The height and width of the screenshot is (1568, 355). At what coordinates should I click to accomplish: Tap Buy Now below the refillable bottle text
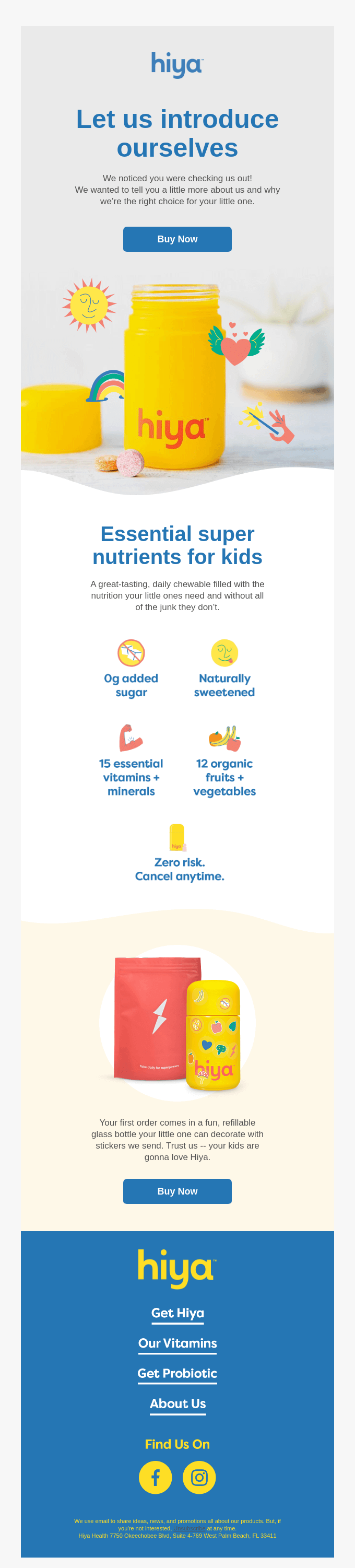[177, 1191]
